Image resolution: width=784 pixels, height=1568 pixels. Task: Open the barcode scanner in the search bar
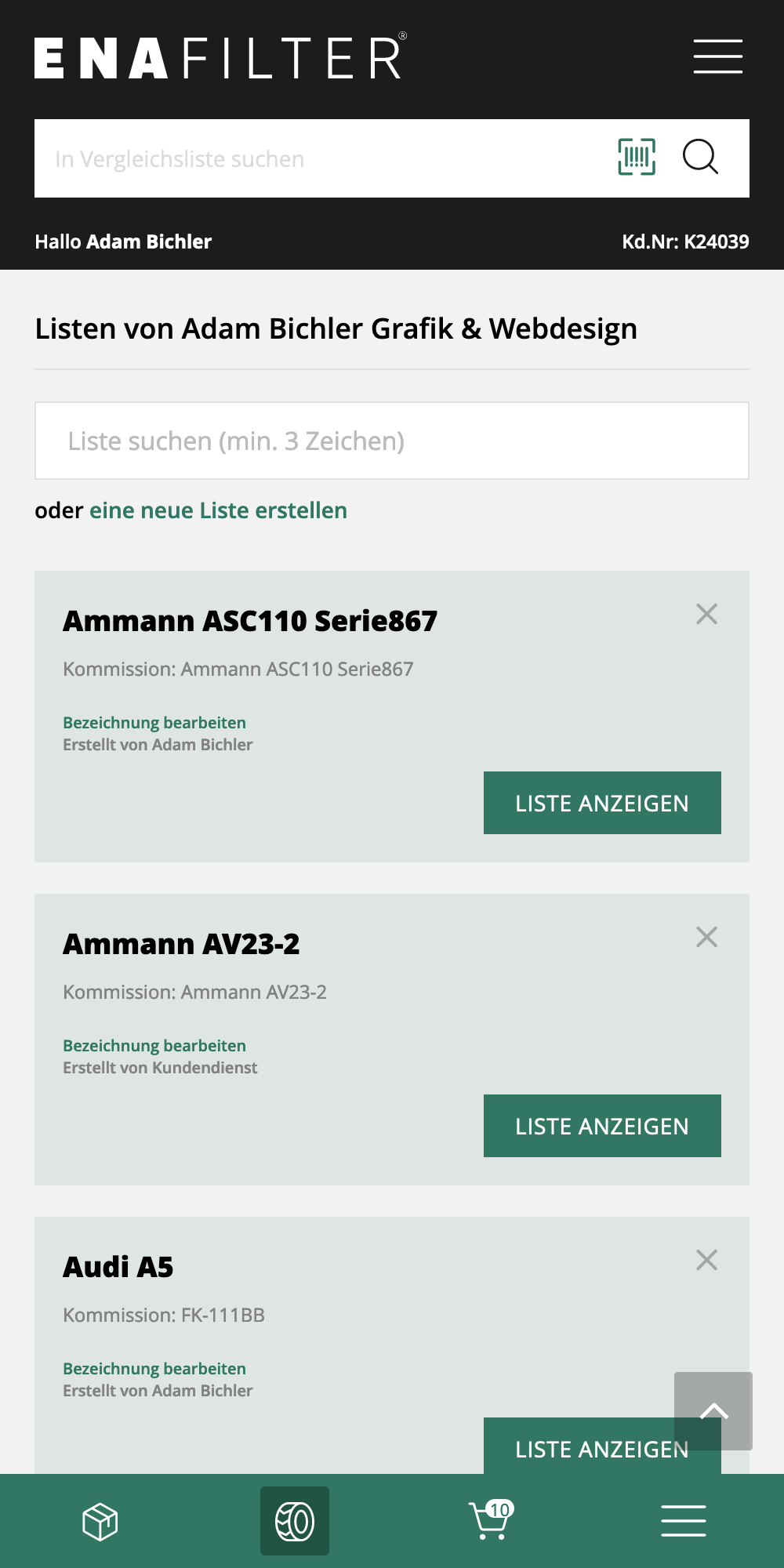pos(635,158)
